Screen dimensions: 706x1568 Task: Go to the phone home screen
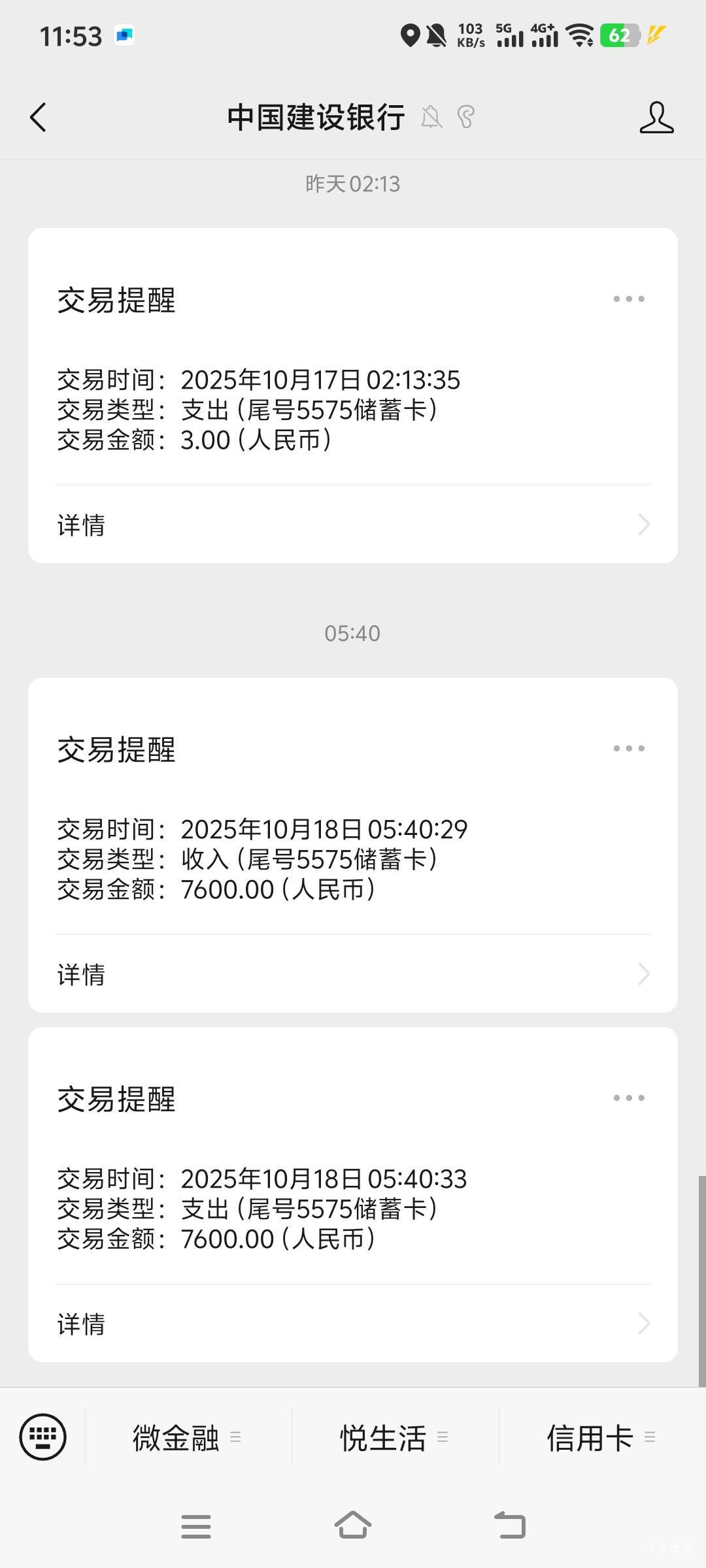(x=353, y=1526)
